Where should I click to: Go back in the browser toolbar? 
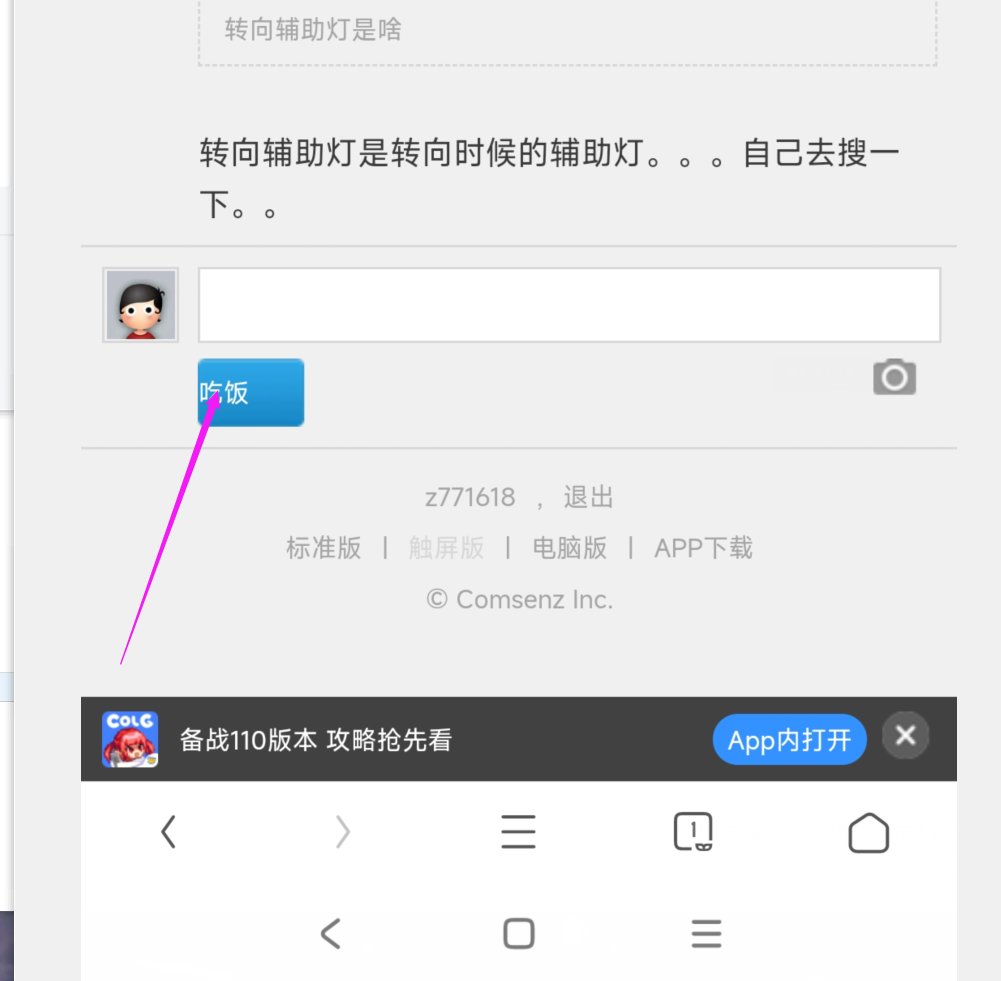pos(168,832)
